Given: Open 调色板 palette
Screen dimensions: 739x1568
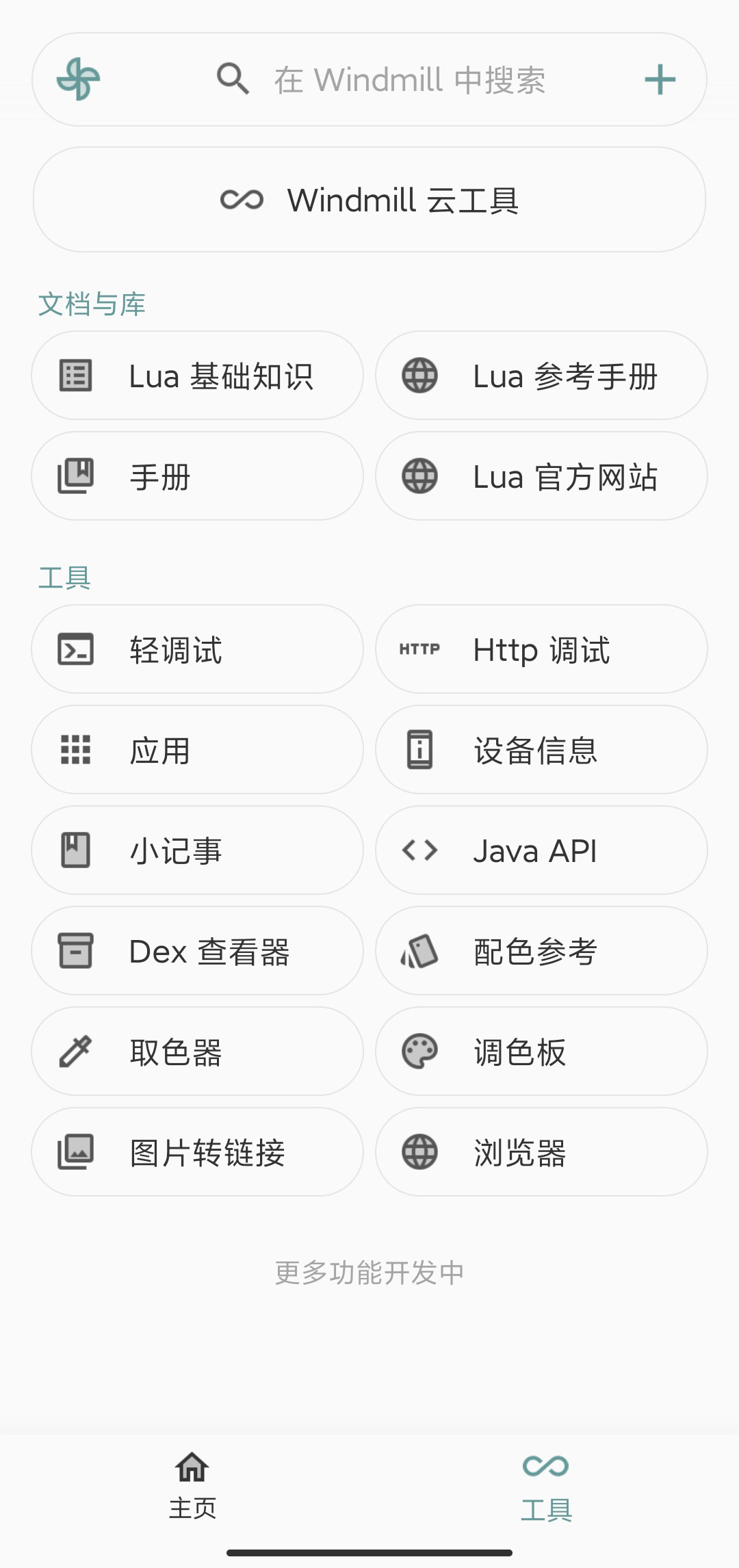Looking at the screenshot, I should (x=541, y=1051).
